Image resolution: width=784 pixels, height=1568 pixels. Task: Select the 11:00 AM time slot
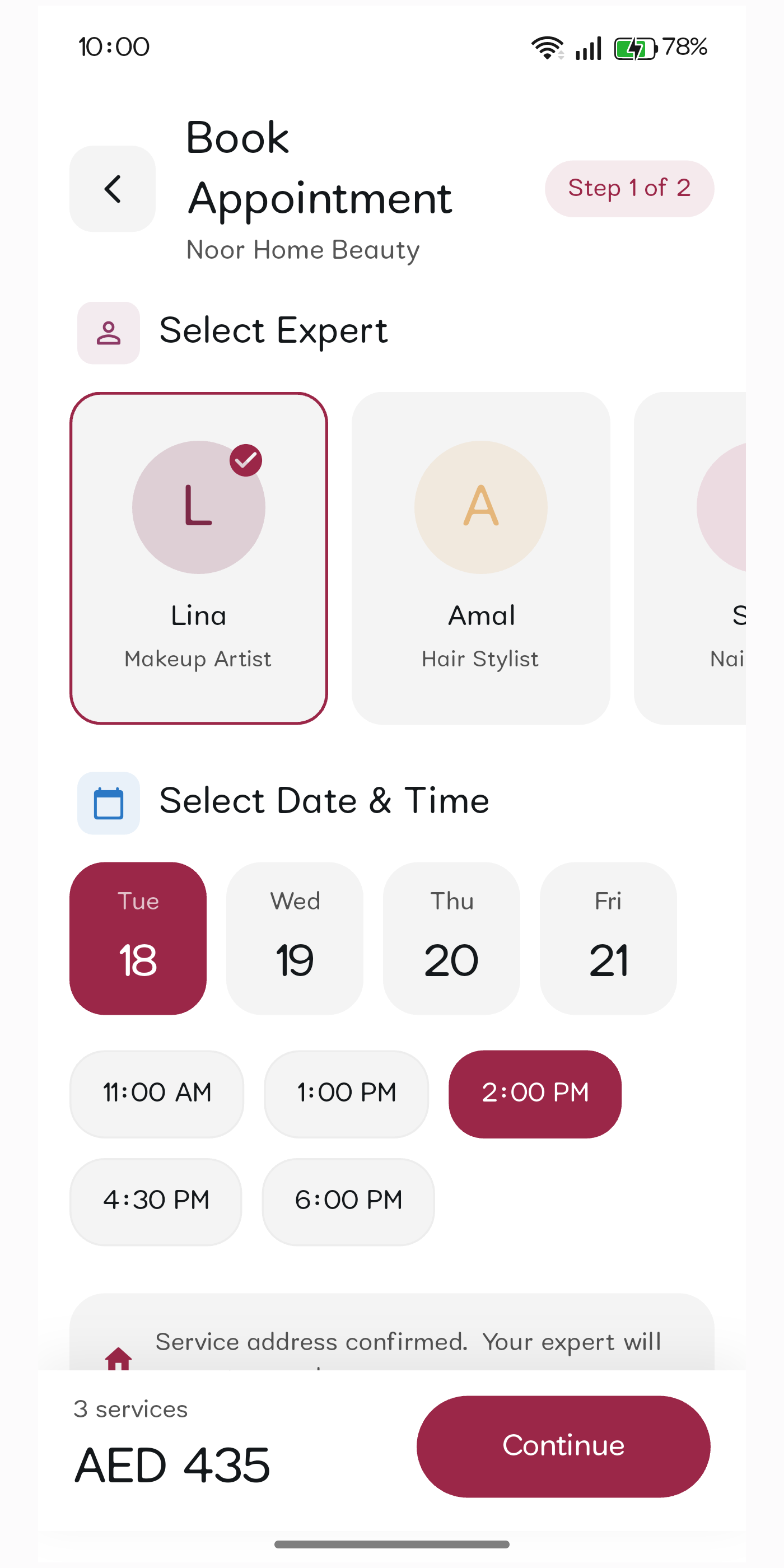point(156,1093)
